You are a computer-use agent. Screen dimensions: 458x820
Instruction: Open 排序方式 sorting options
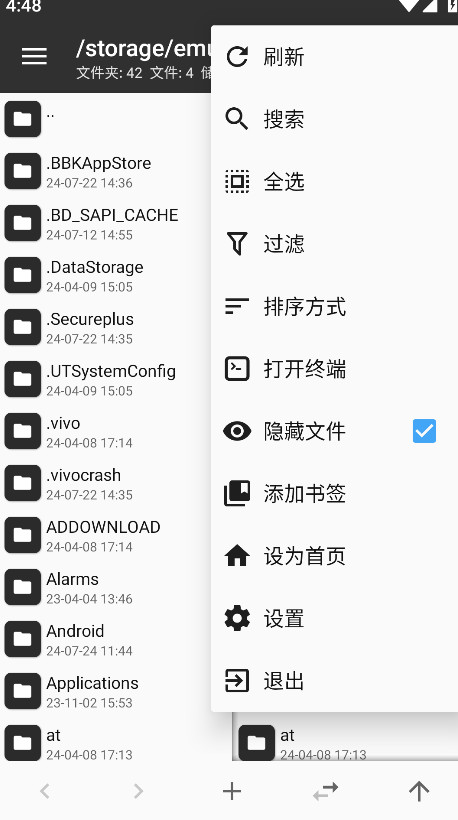coord(335,306)
